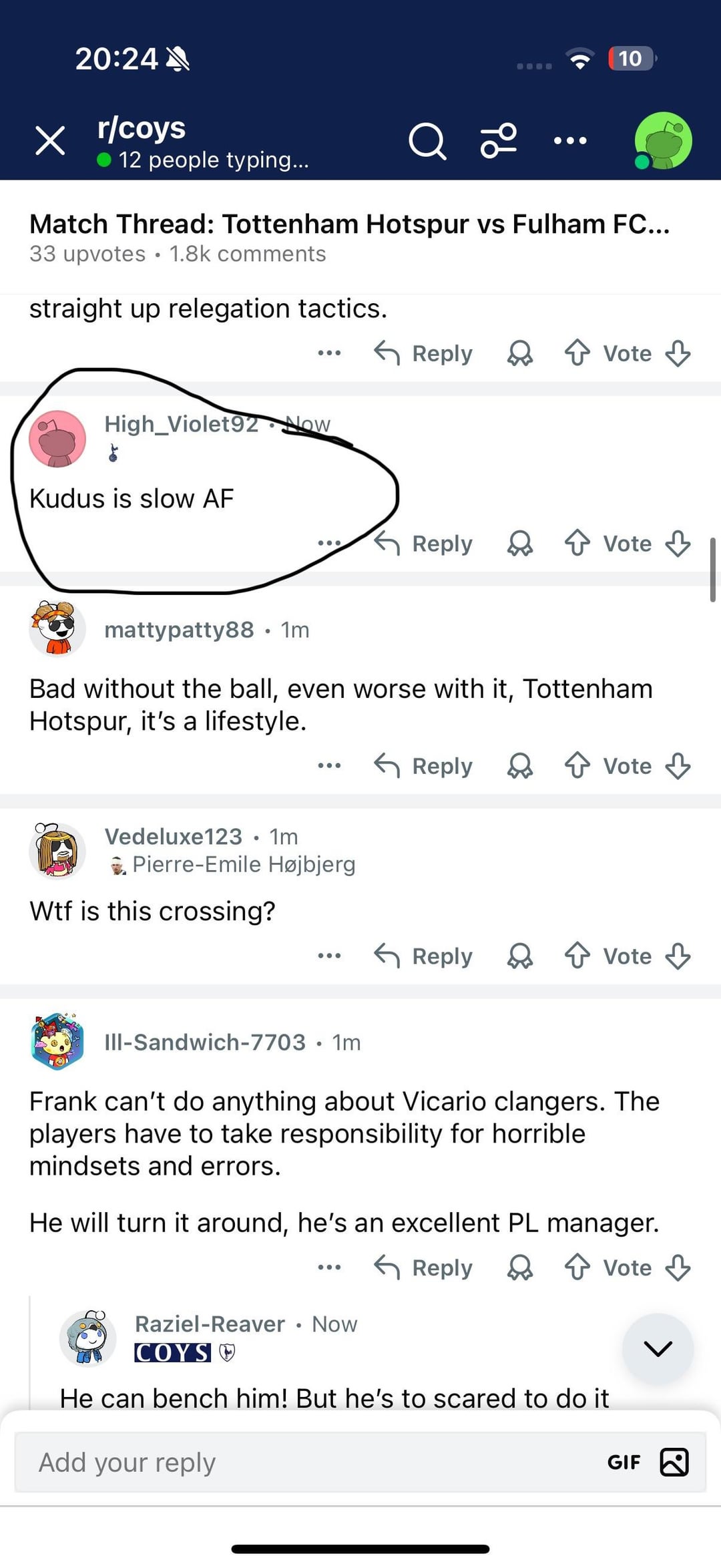Image resolution: width=721 pixels, height=1568 pixels.
Task: Downvote mattypatty88's comment
Action: pyautogui.click(x=678, y=766)
